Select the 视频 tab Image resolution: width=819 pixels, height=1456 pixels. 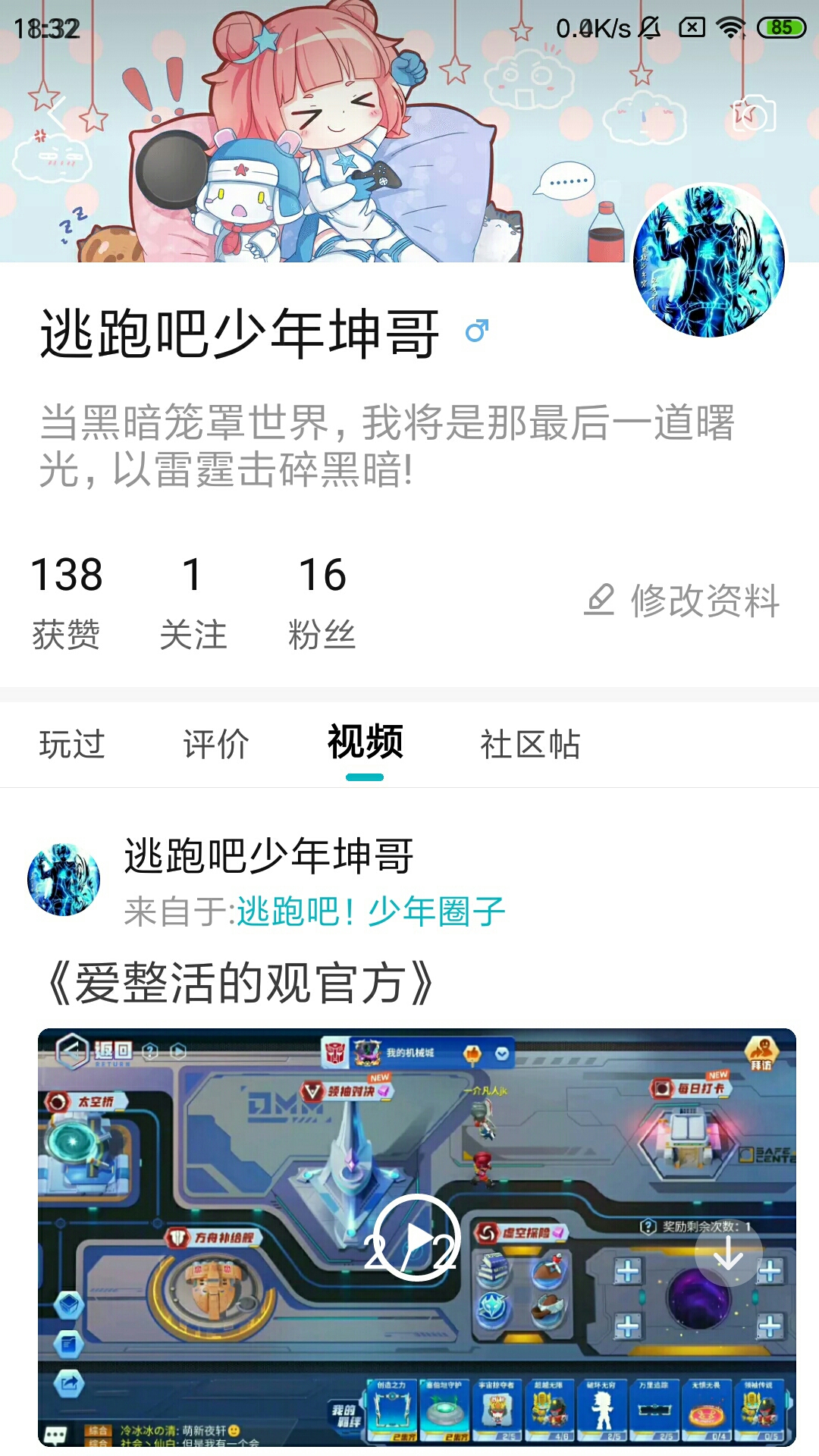[x=365, y=742]
